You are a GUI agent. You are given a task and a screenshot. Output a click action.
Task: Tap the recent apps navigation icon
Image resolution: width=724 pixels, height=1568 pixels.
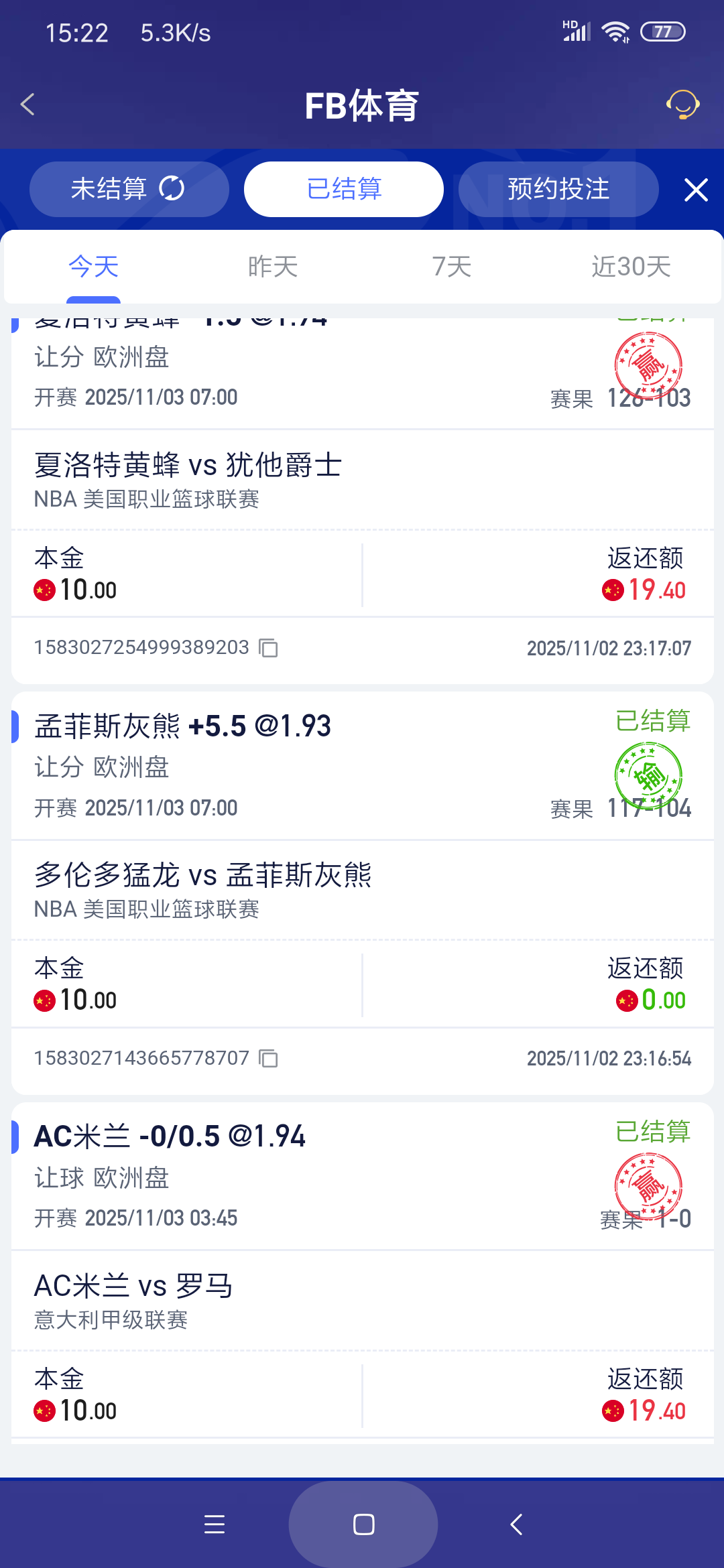pos(214,1524)
